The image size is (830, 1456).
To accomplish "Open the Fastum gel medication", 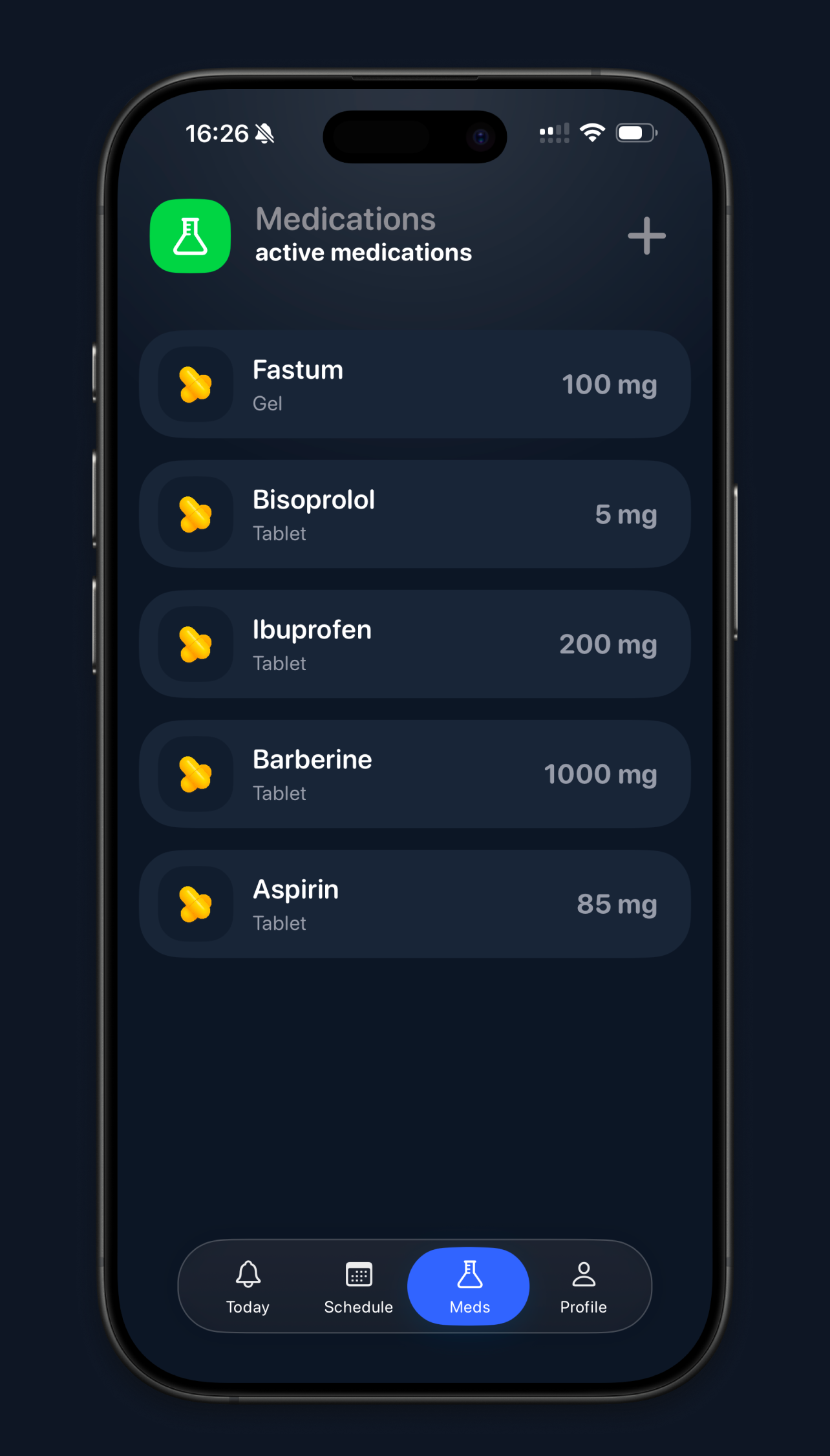I will 414,385.
